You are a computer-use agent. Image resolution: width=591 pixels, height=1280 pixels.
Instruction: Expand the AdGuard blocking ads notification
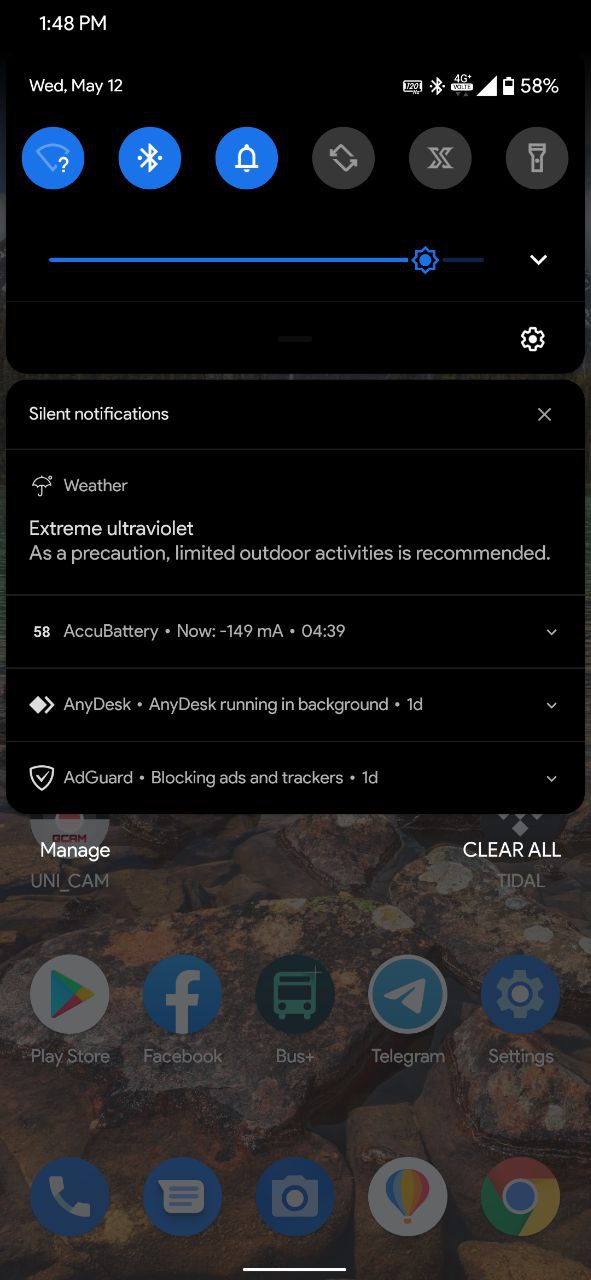pyautogui.click(x=551, y=778)
